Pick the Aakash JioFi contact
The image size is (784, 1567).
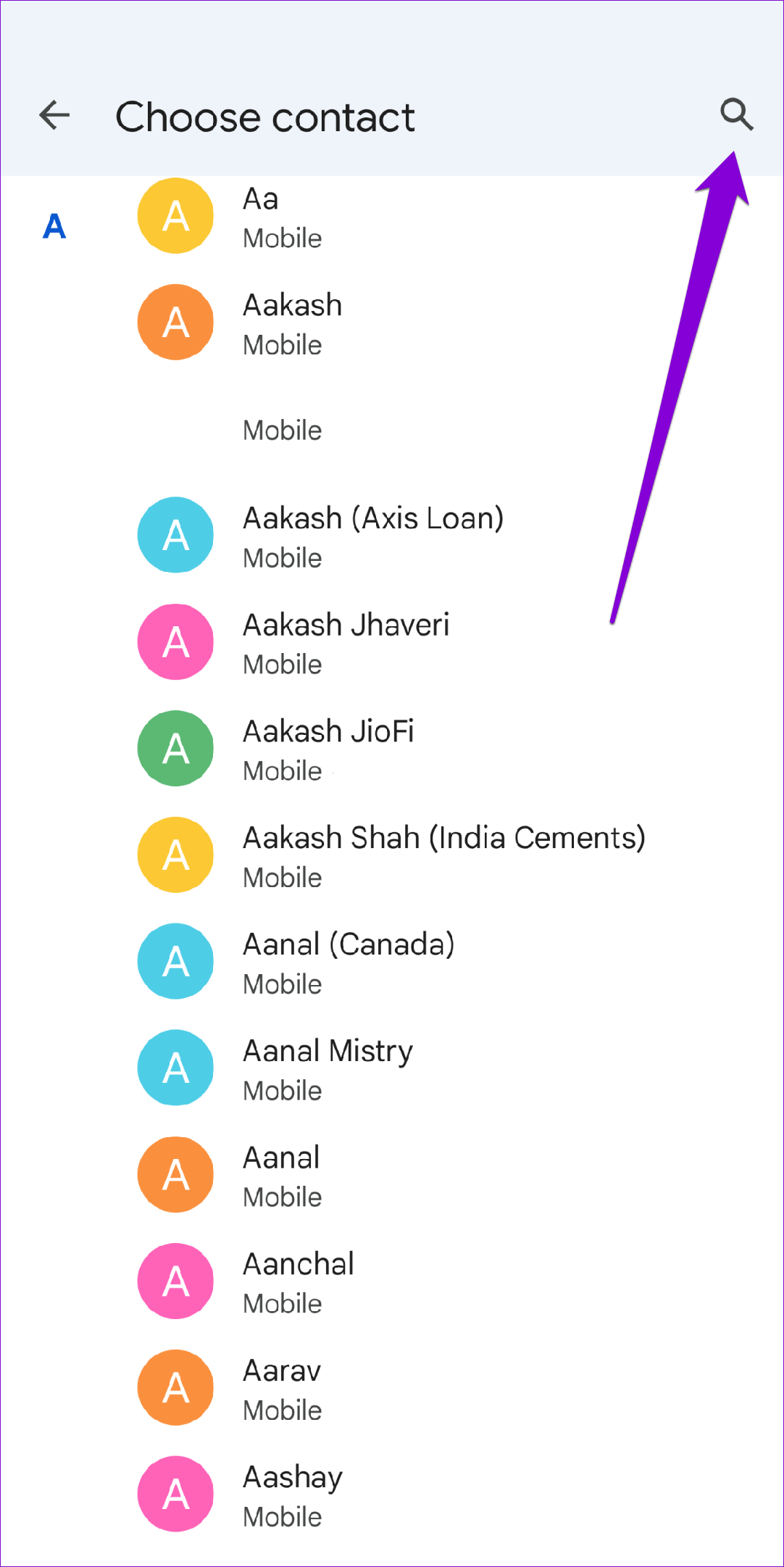click(392, 749)
